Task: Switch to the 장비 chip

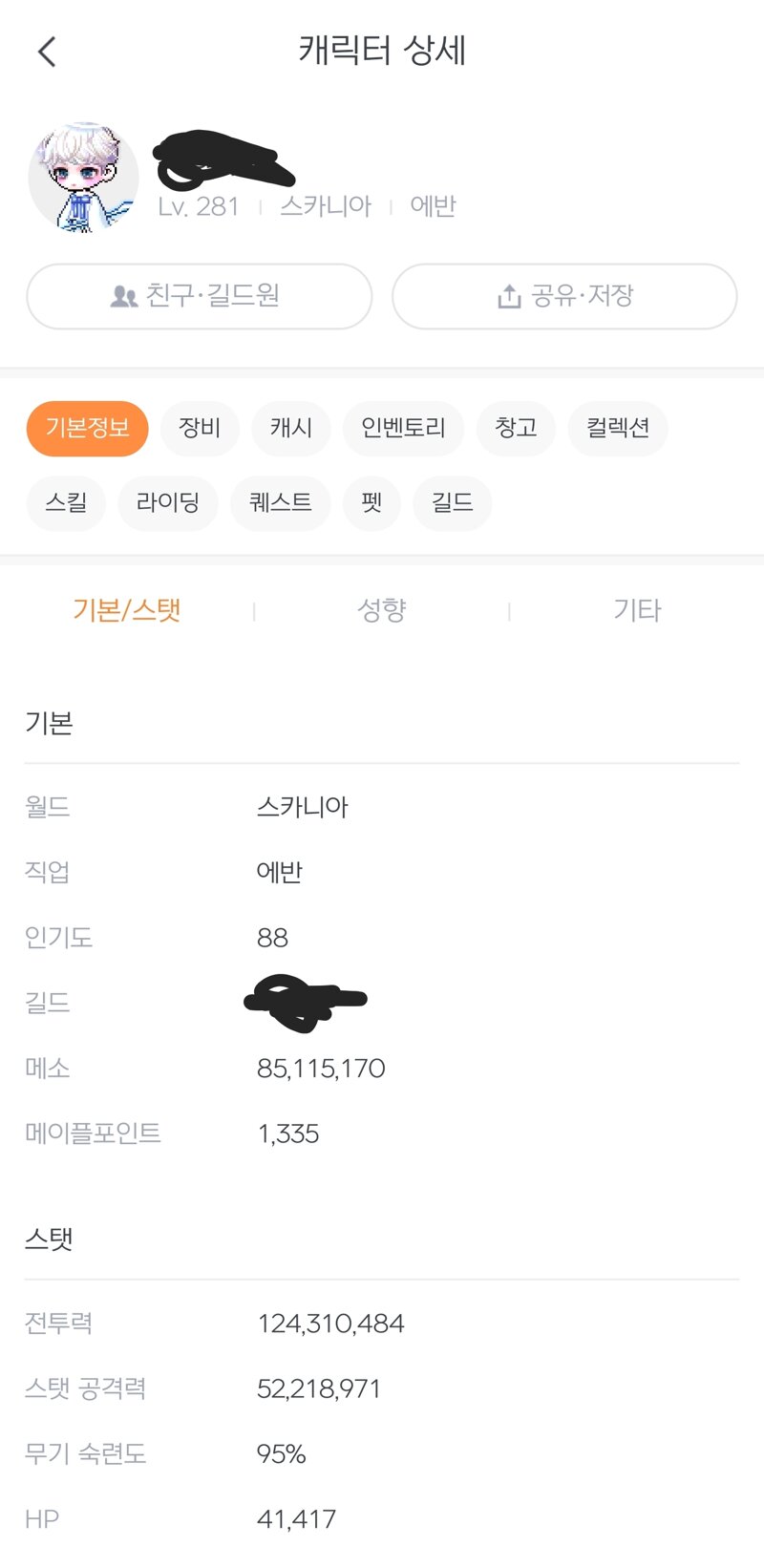Action: click(200, 428)
